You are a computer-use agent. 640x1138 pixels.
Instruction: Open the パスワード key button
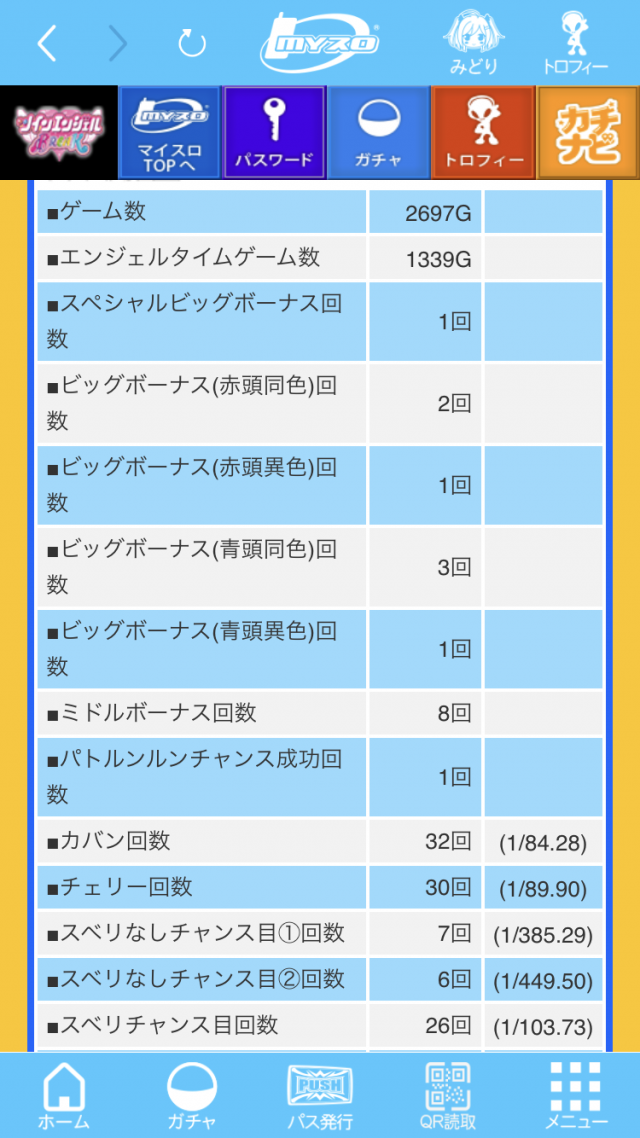click(x=274, y=132)
